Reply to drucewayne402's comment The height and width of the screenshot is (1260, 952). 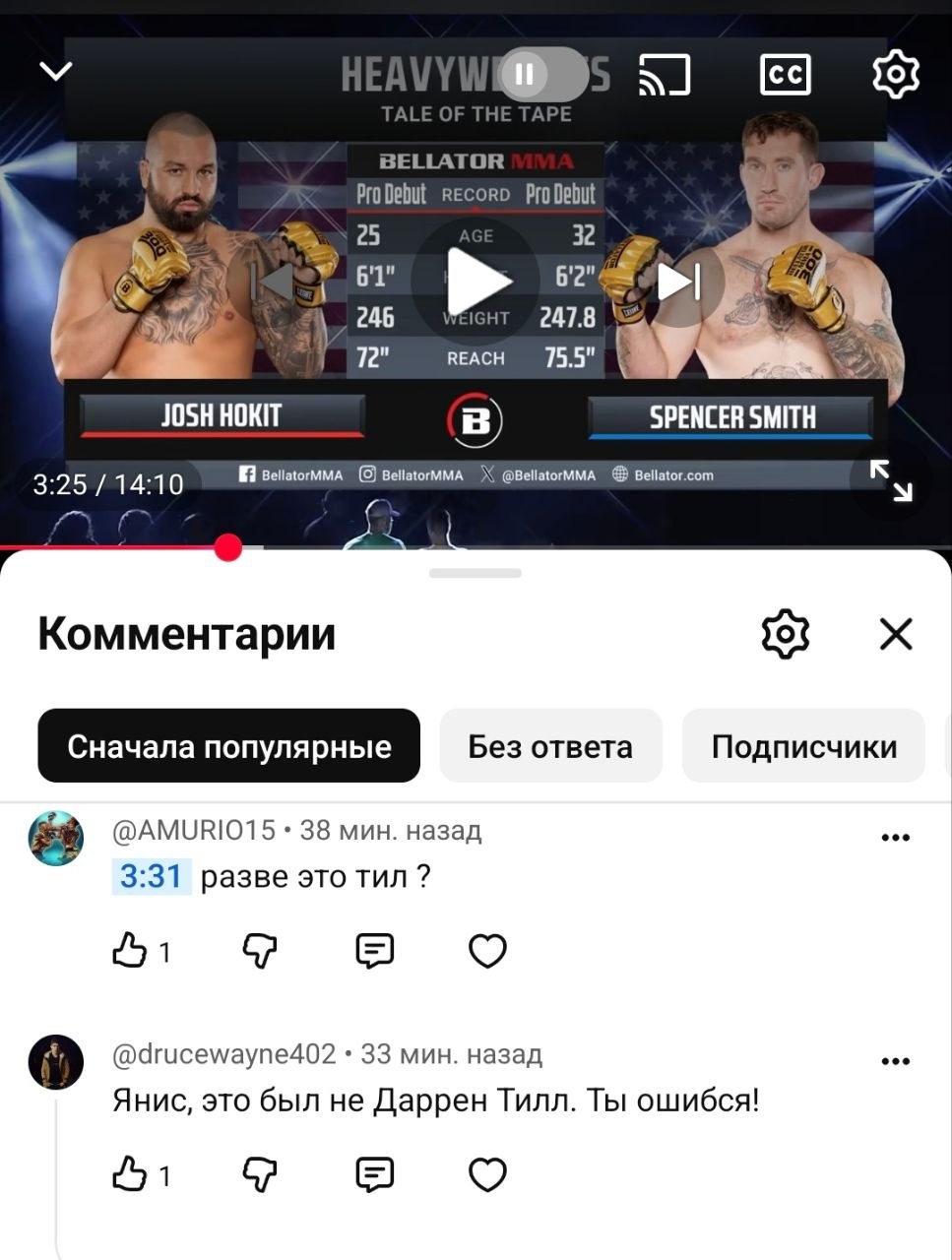(x=374, y=1174)
